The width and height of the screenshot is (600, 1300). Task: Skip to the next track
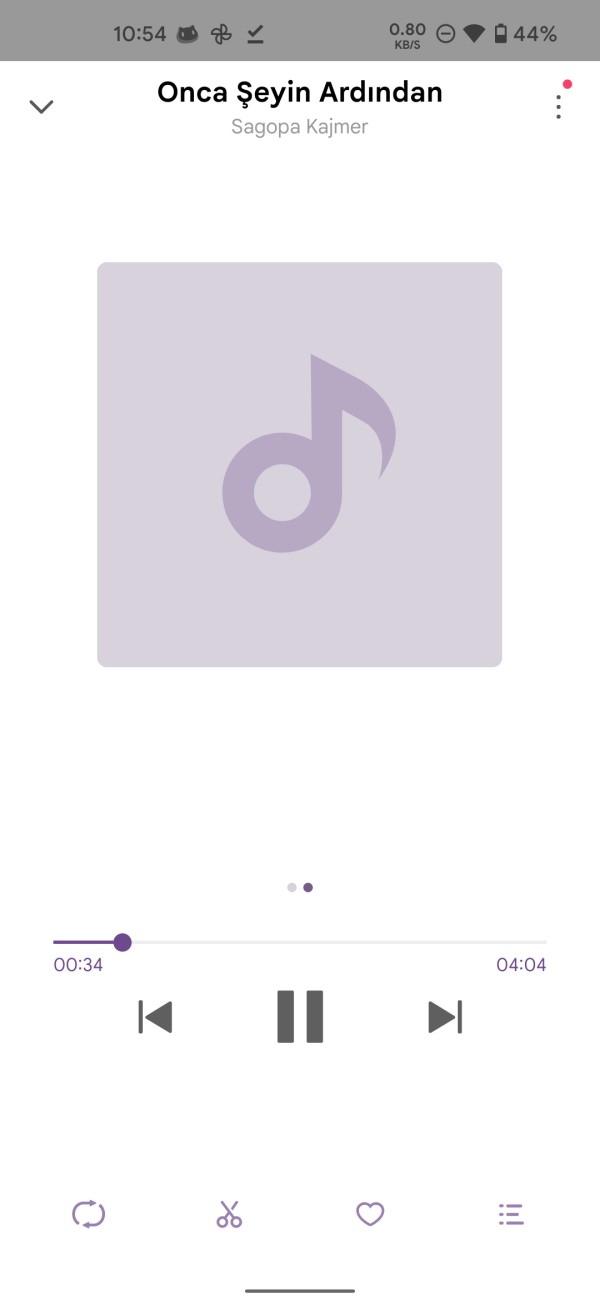click(445, 1016)
